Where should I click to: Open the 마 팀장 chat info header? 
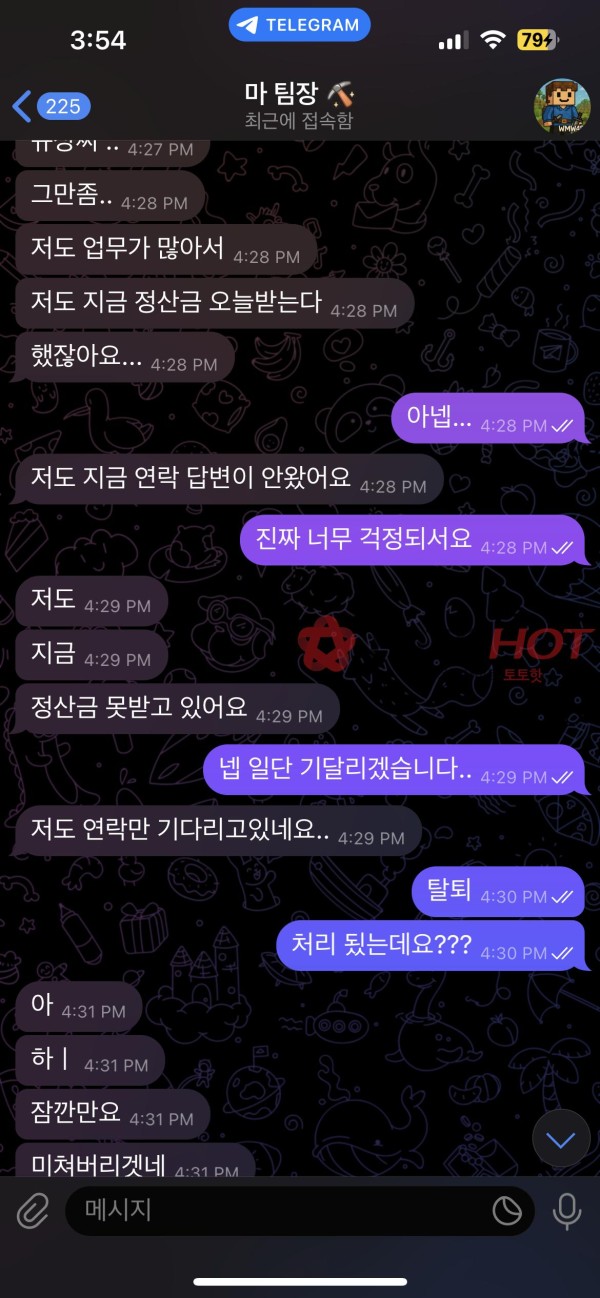(x=299, y=106)
